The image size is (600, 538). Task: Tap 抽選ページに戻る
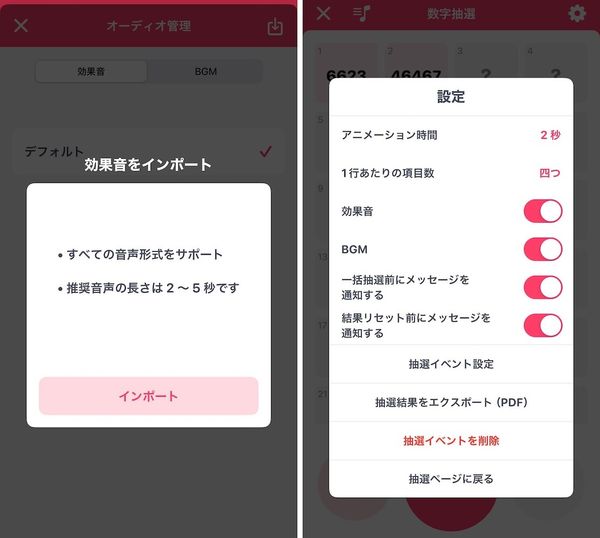(451, 479)
